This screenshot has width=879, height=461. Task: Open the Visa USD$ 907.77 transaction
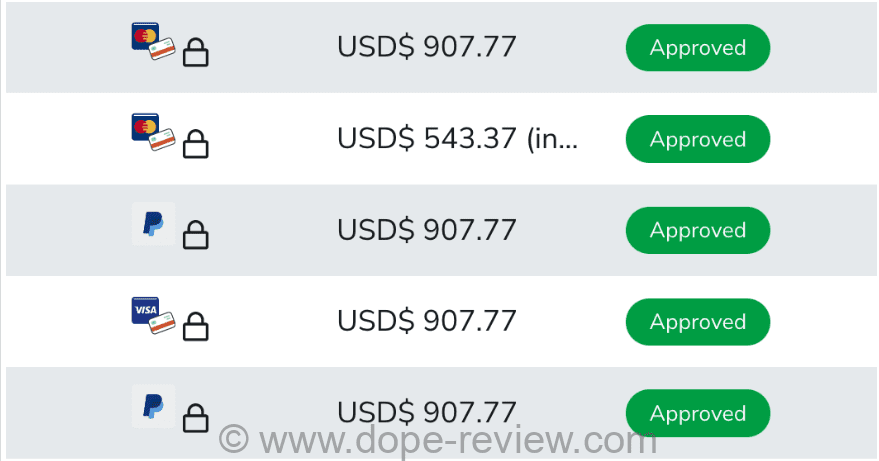click(x=427, y=322)
